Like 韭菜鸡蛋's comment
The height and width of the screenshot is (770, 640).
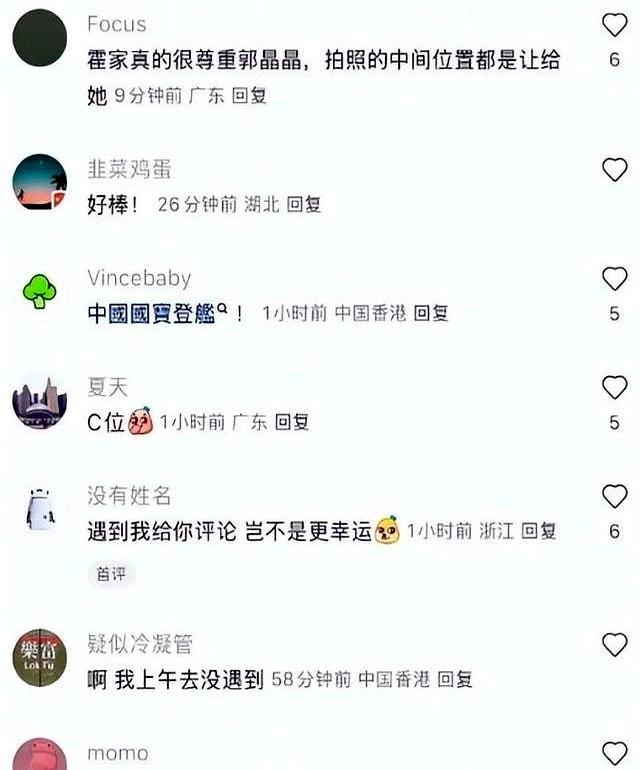[x=614, y=170]
